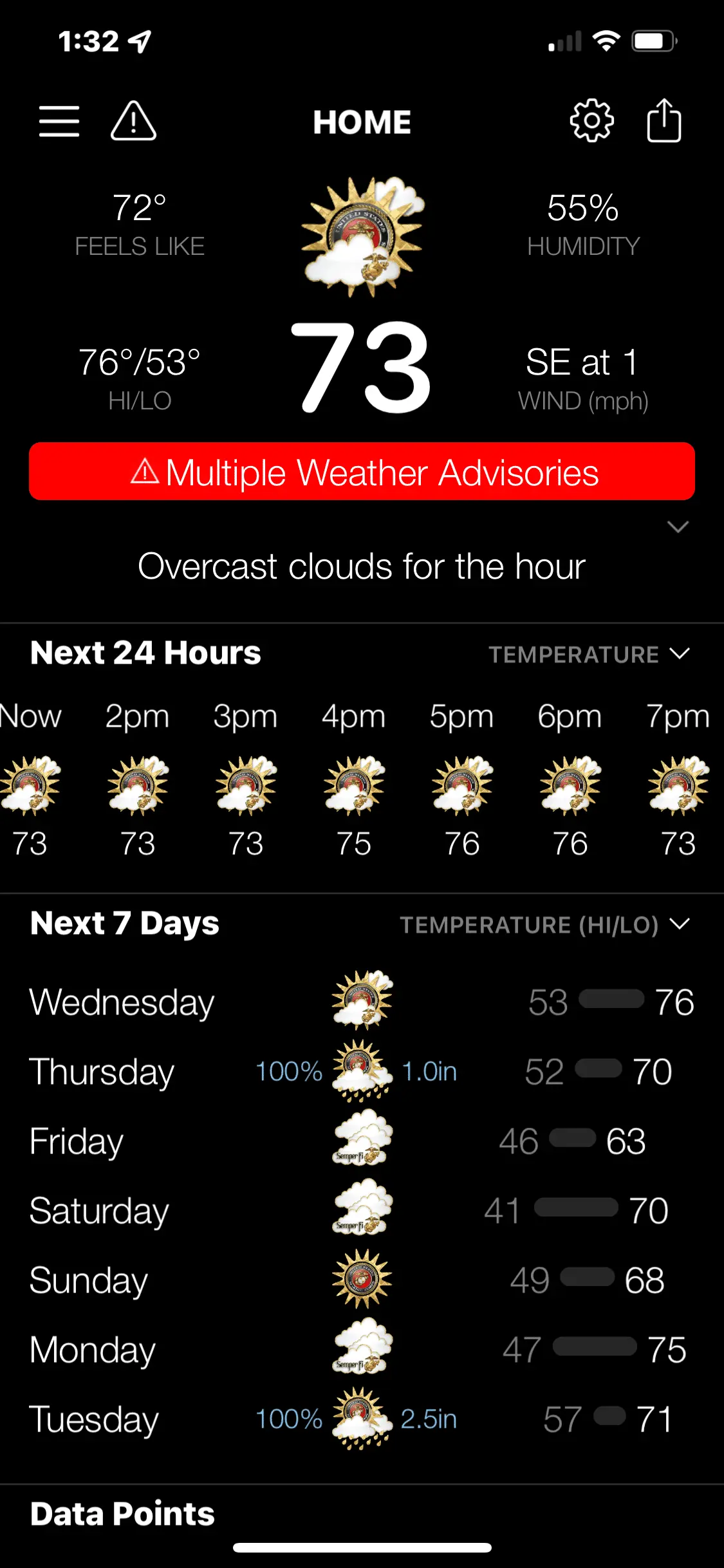Change Next 7 Days TEMPERATURE (HI/LO) dropdown
This screenshot has width=724, height=1568.
(x=544, y=925)
